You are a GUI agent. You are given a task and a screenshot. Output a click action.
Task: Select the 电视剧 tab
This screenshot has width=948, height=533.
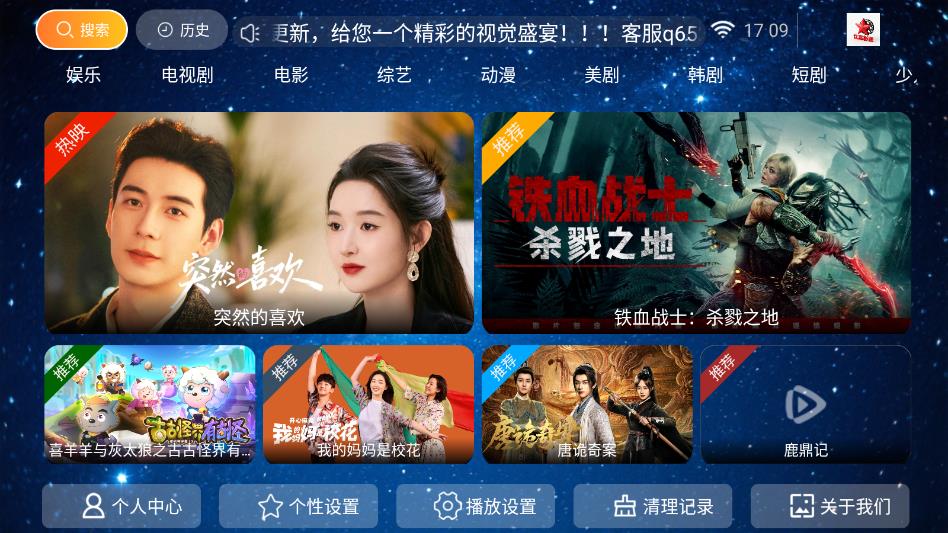pyautogui.click(x=187, y=75)
